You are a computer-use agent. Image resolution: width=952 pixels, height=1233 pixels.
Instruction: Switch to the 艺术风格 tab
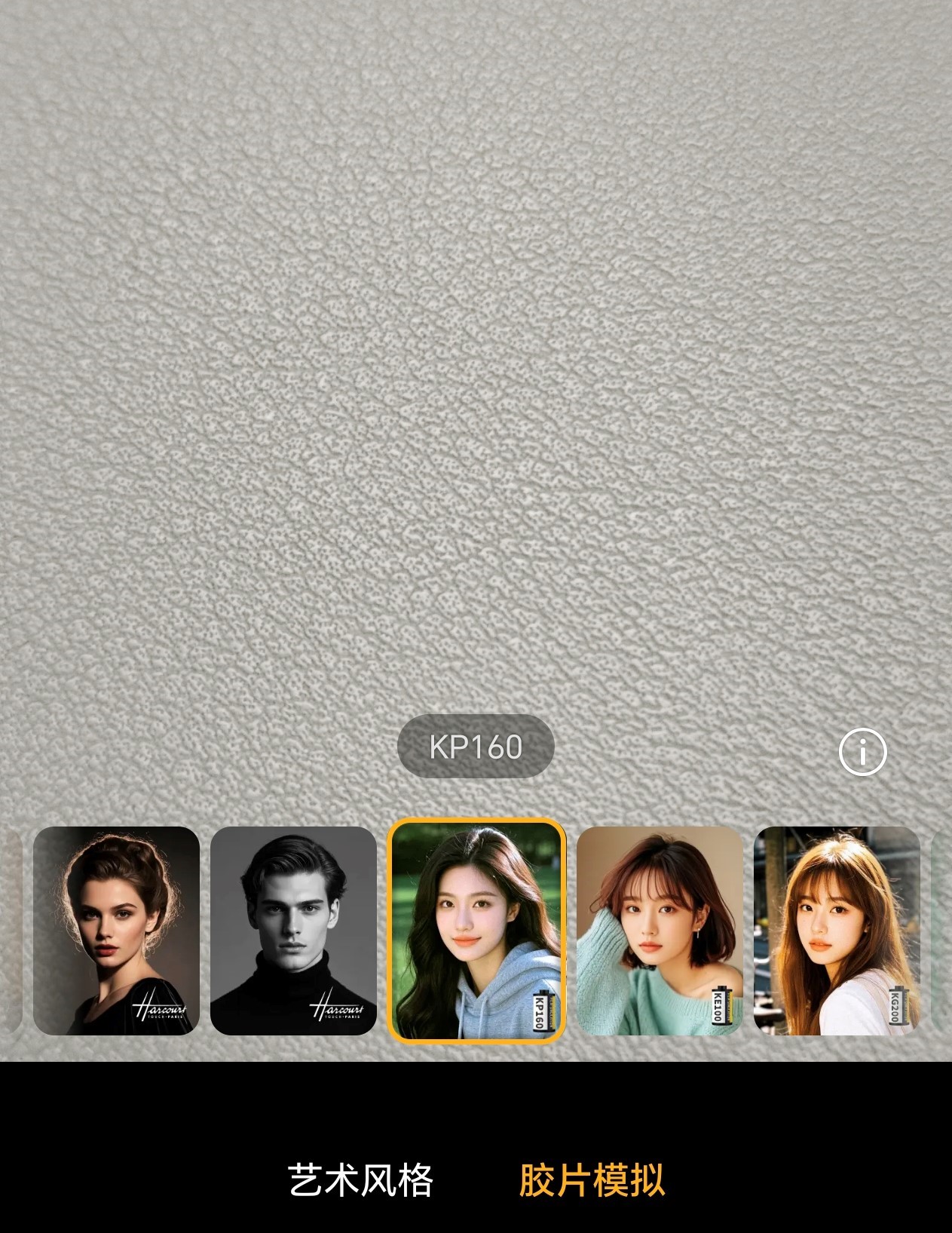click(360, 1180)
